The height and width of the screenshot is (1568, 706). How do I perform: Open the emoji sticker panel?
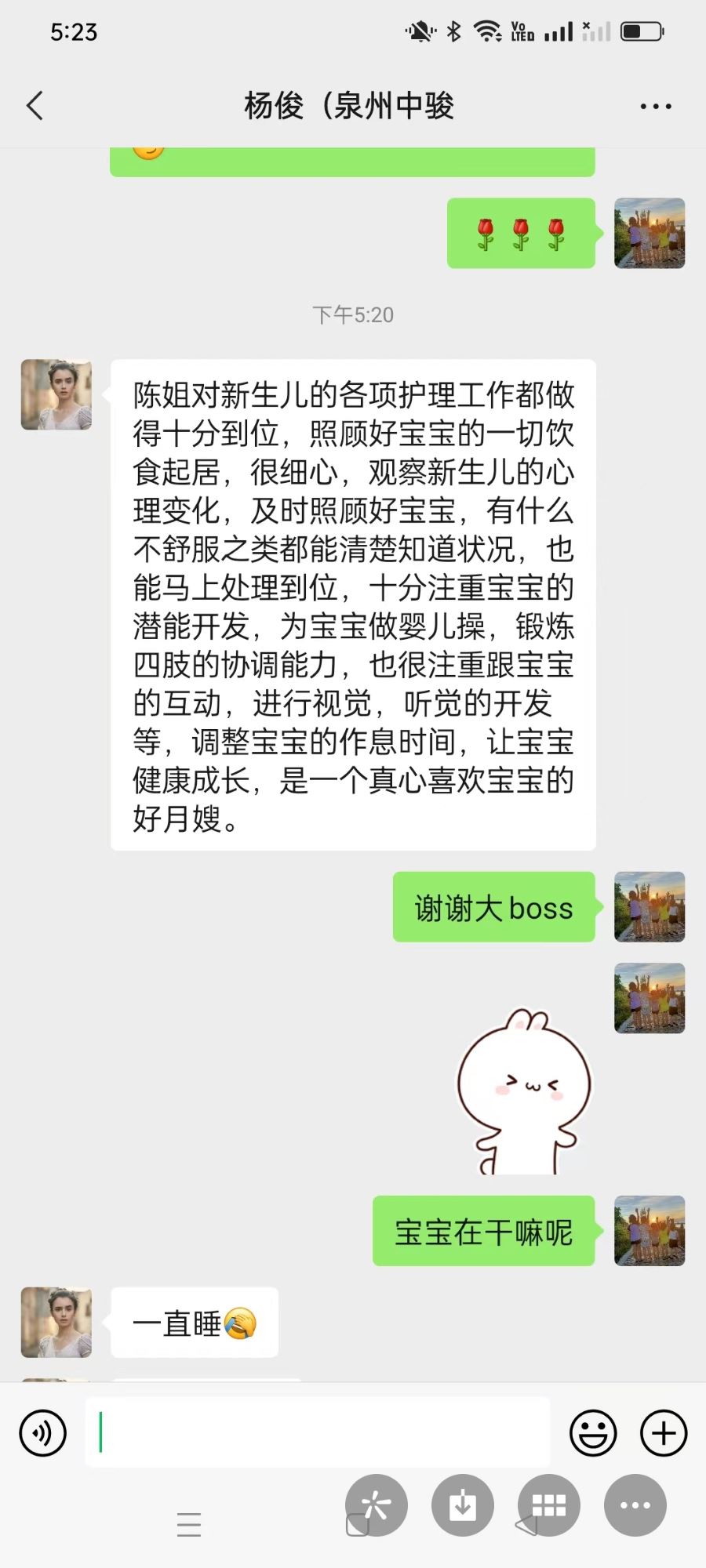click(593, 1432)
